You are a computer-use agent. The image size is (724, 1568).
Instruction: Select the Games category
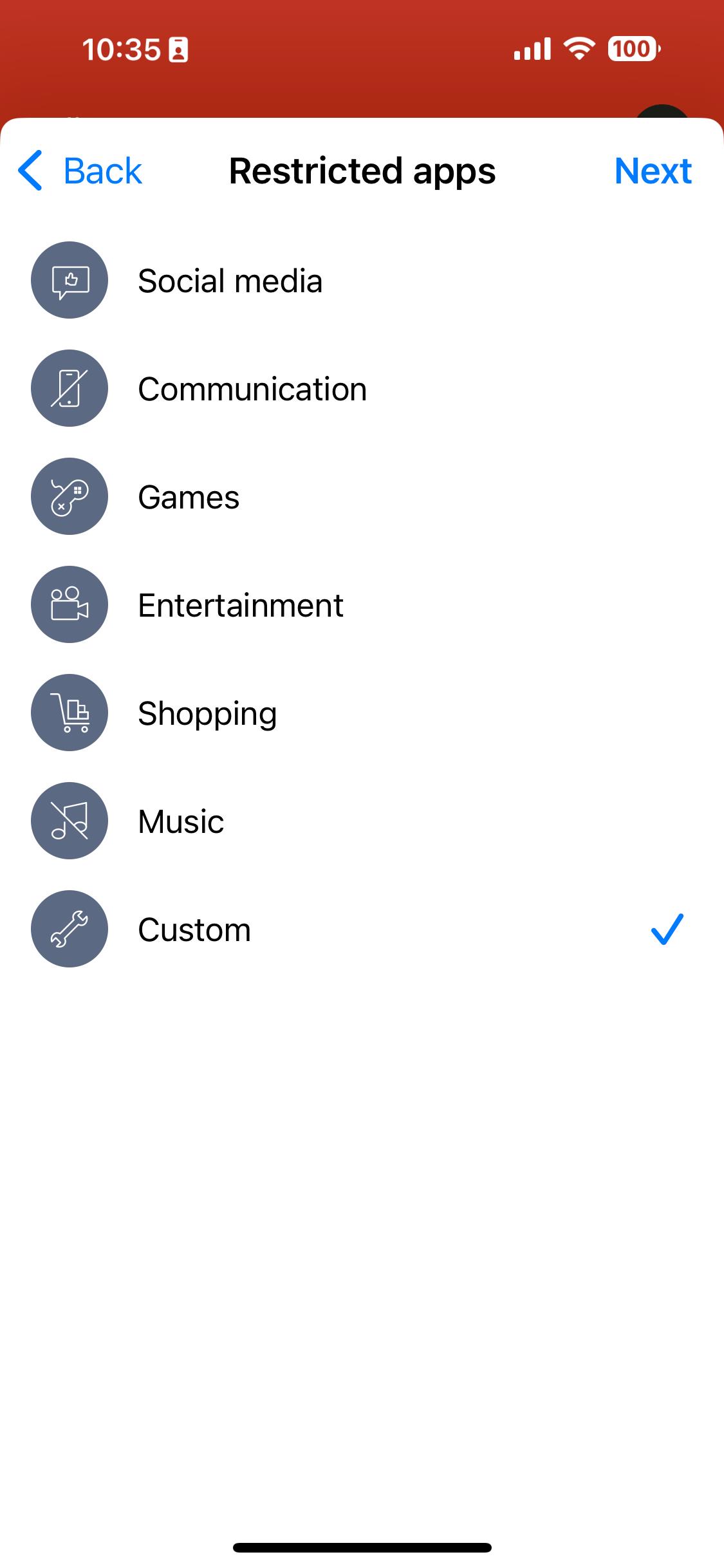coord(362,496)
